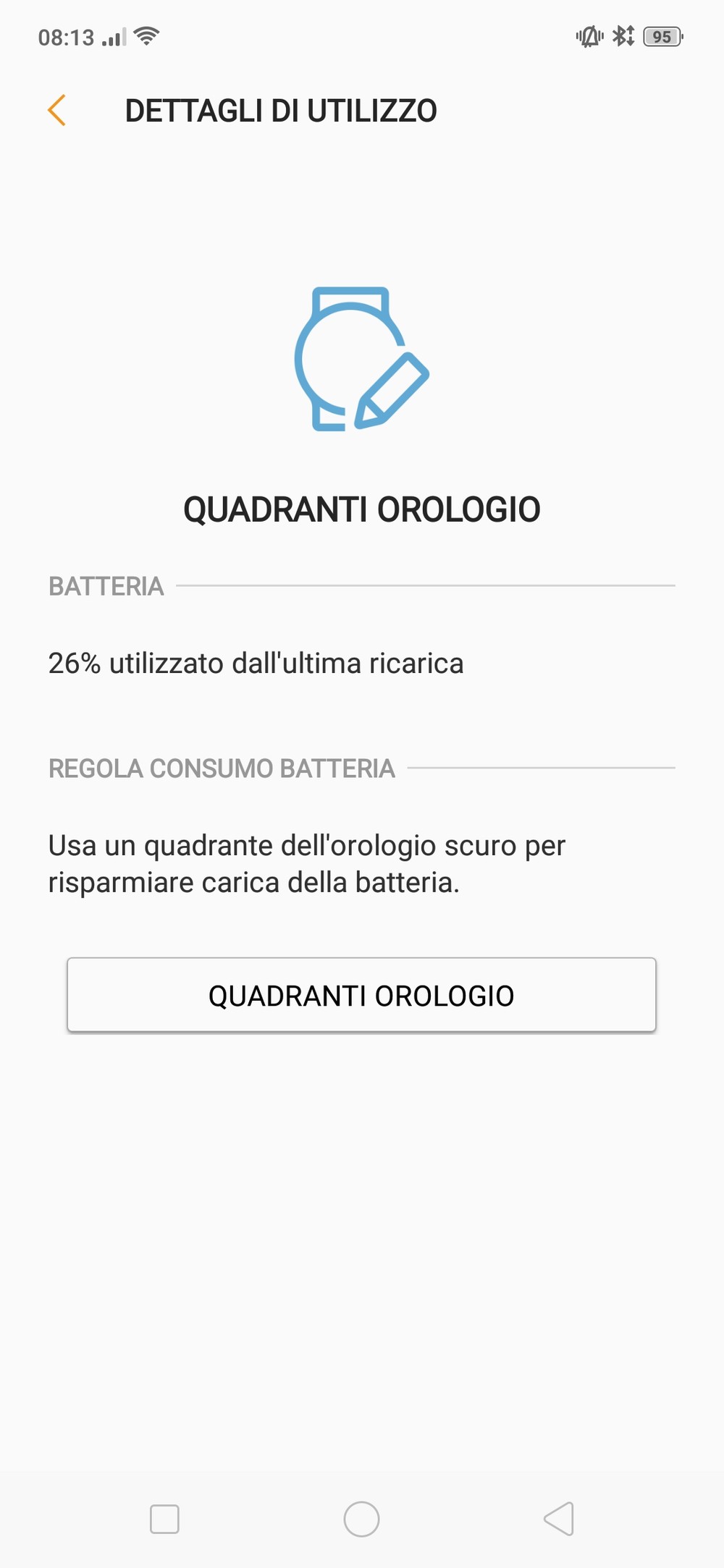
Task: Tap the system home button
Action: (x=361, y=1519)
